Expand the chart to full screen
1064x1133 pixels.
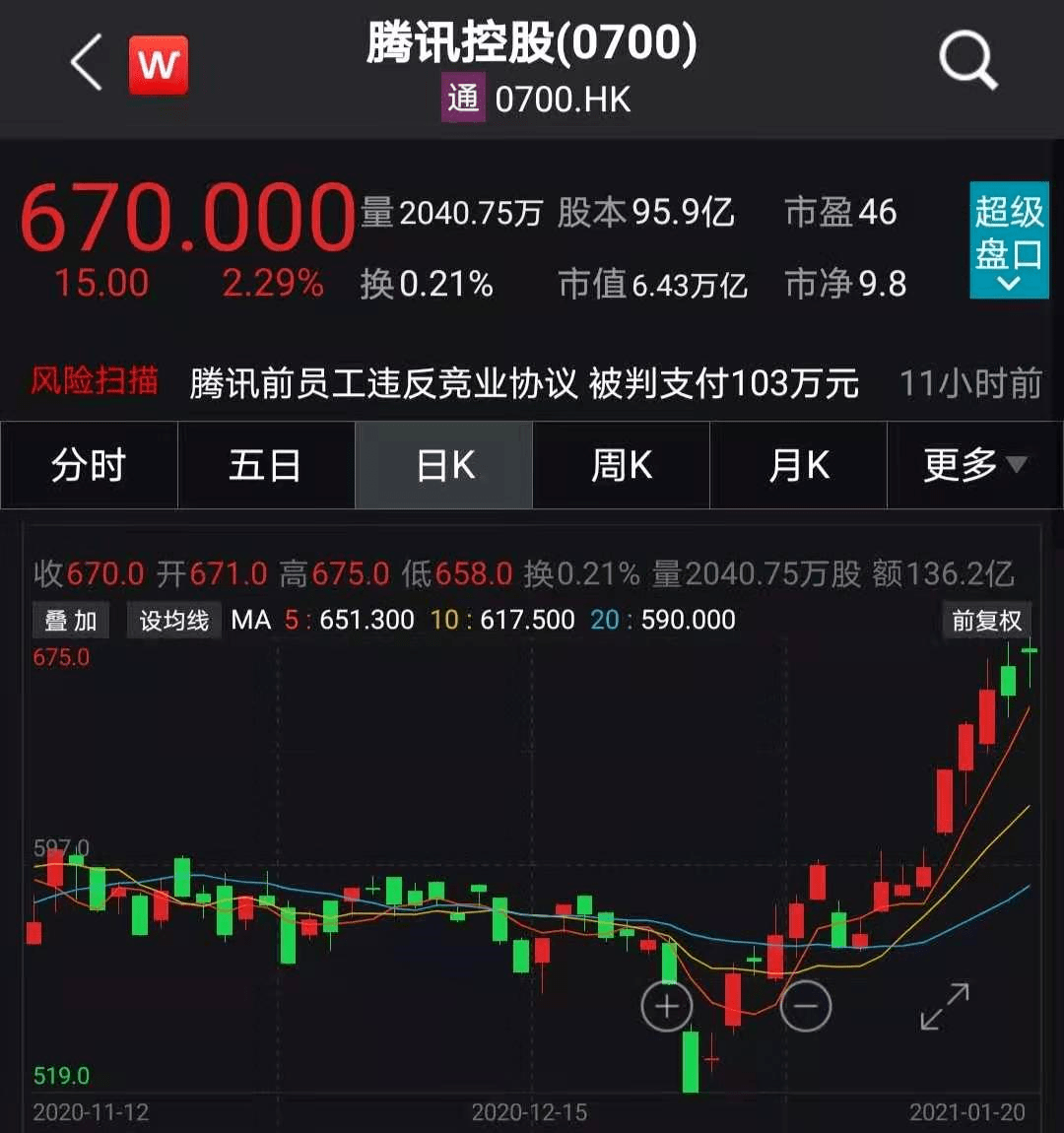pos(945,1006)
